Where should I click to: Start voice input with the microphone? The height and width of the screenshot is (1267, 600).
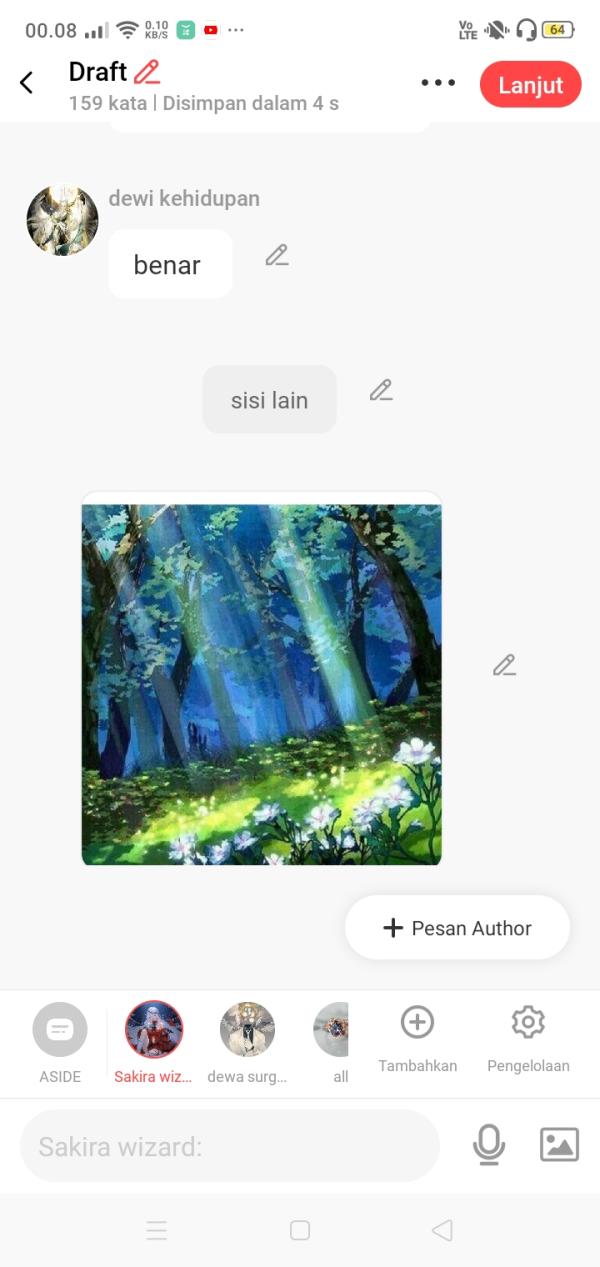489,1144
